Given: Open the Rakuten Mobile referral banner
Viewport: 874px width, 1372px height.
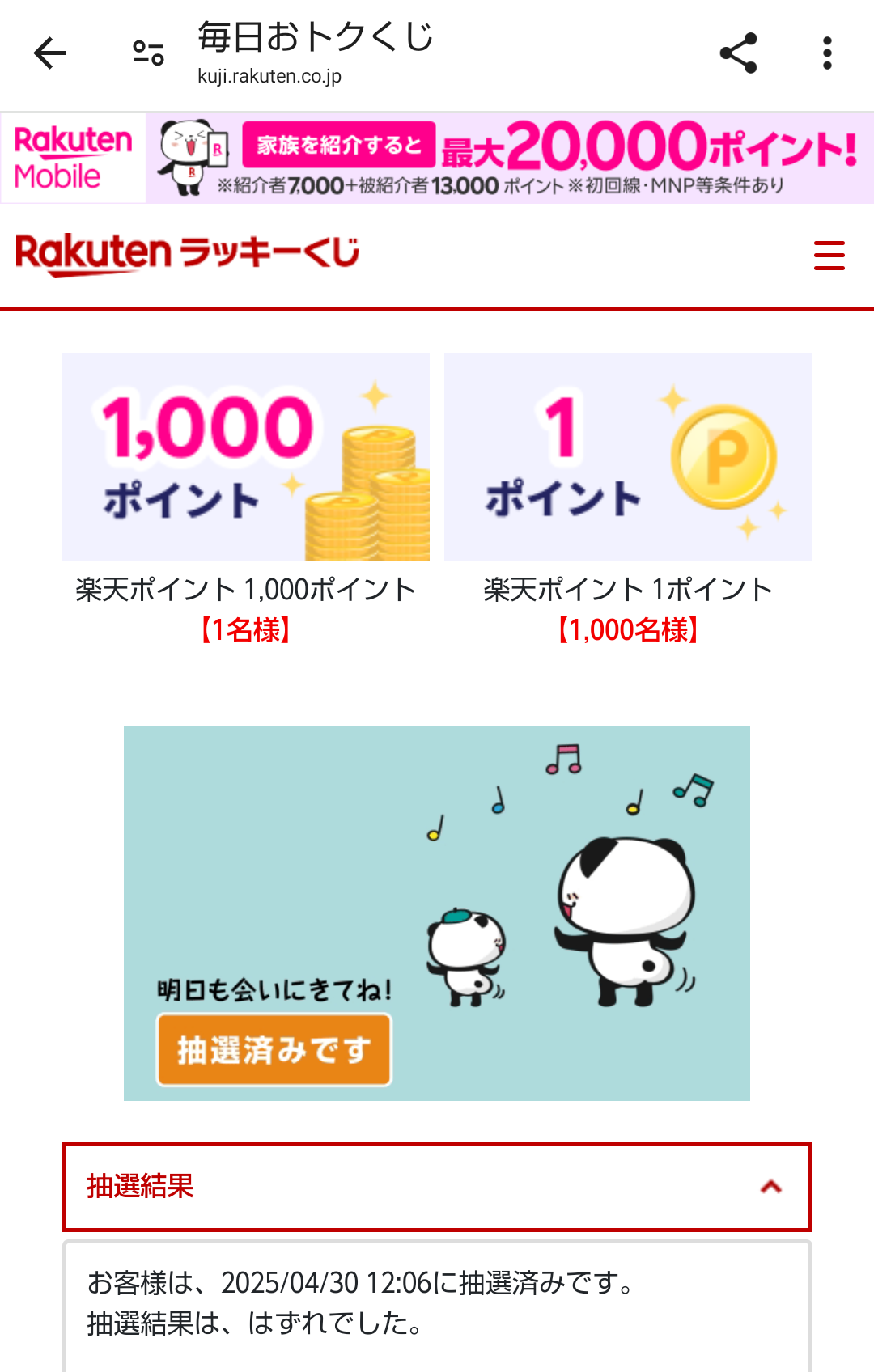Looking at the screenshot, I should coord(437,158).
